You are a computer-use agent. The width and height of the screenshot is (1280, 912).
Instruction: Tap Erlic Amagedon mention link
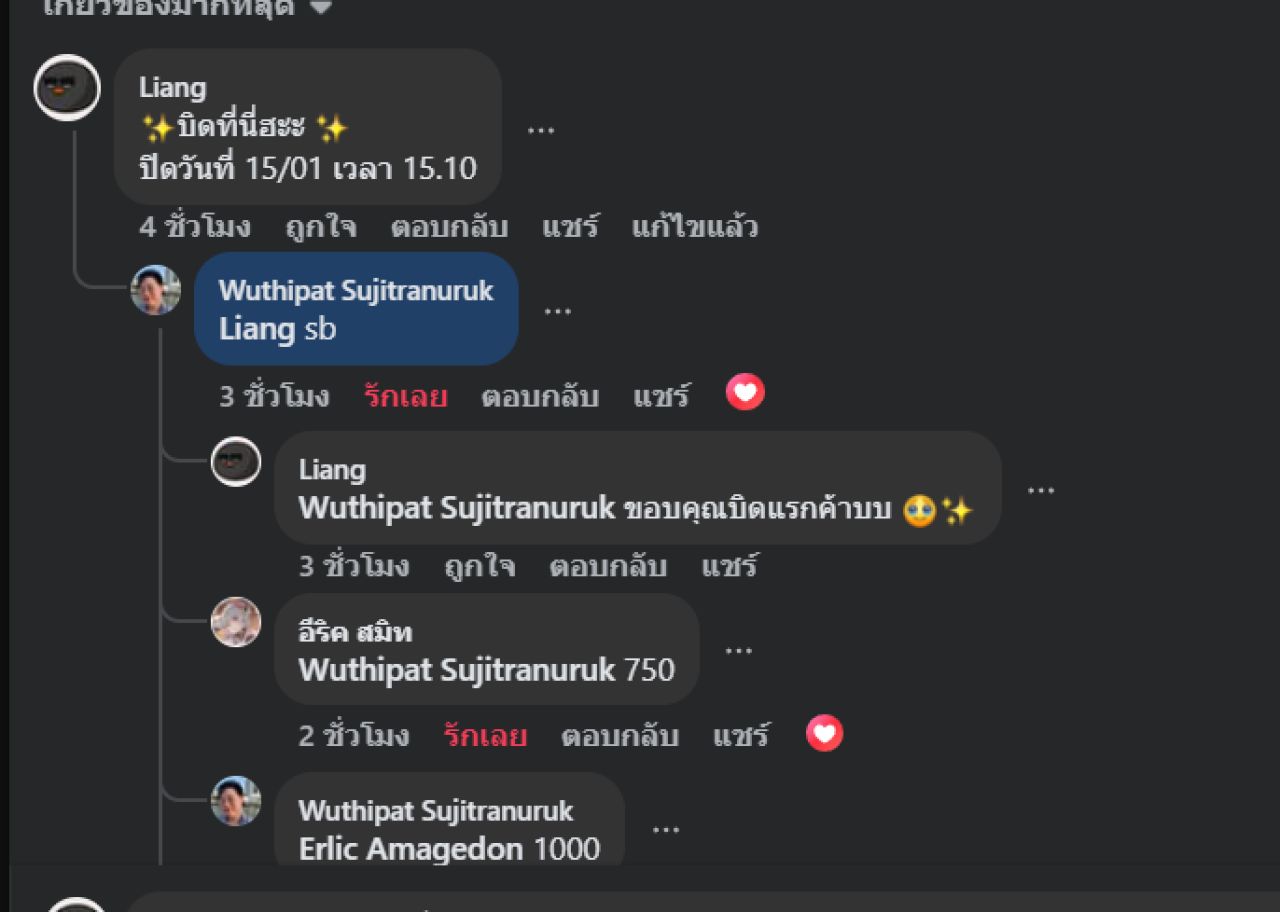(410, 849)
